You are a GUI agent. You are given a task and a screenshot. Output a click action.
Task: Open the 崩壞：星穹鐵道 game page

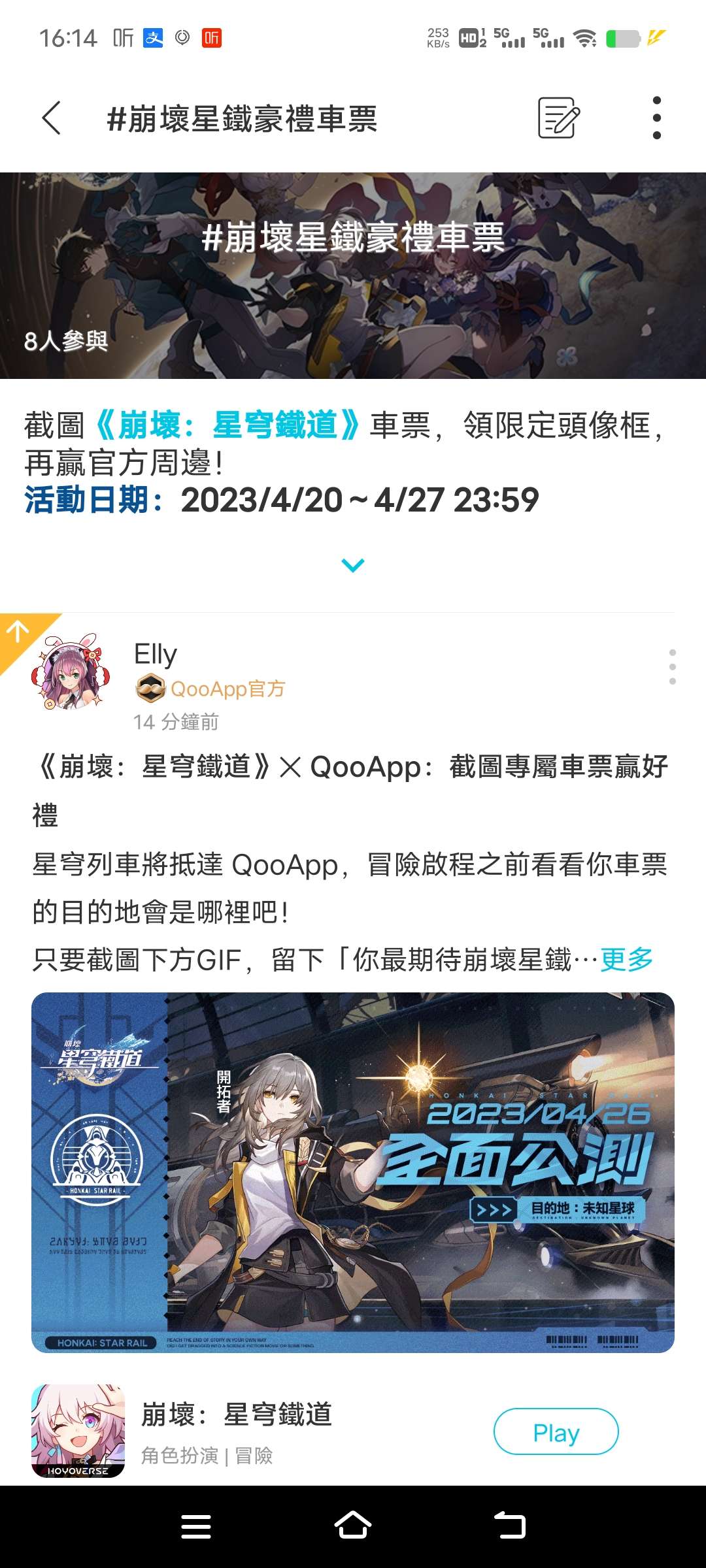click(235, 1416)
